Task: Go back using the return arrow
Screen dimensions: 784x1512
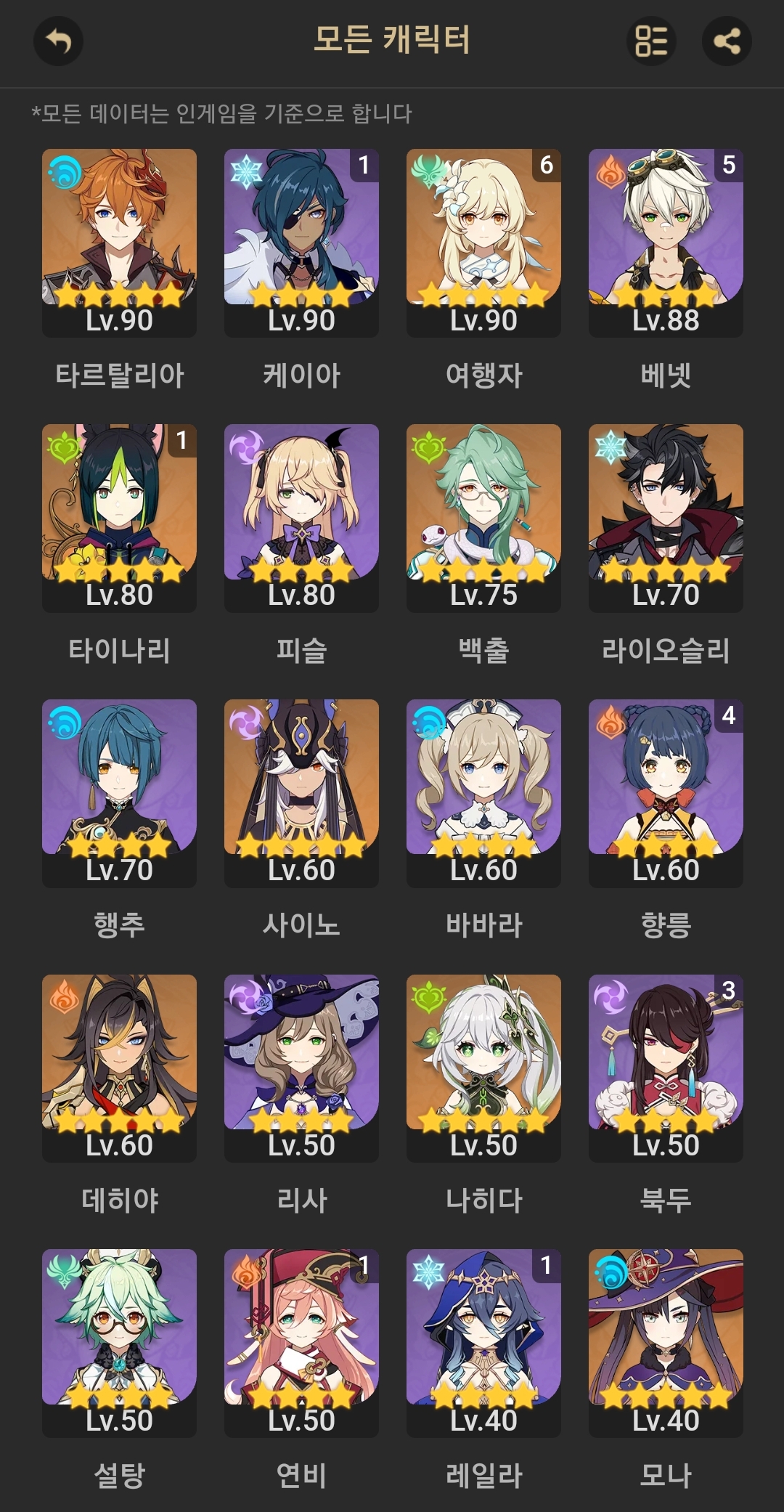Action: click(x=58, y=41)
